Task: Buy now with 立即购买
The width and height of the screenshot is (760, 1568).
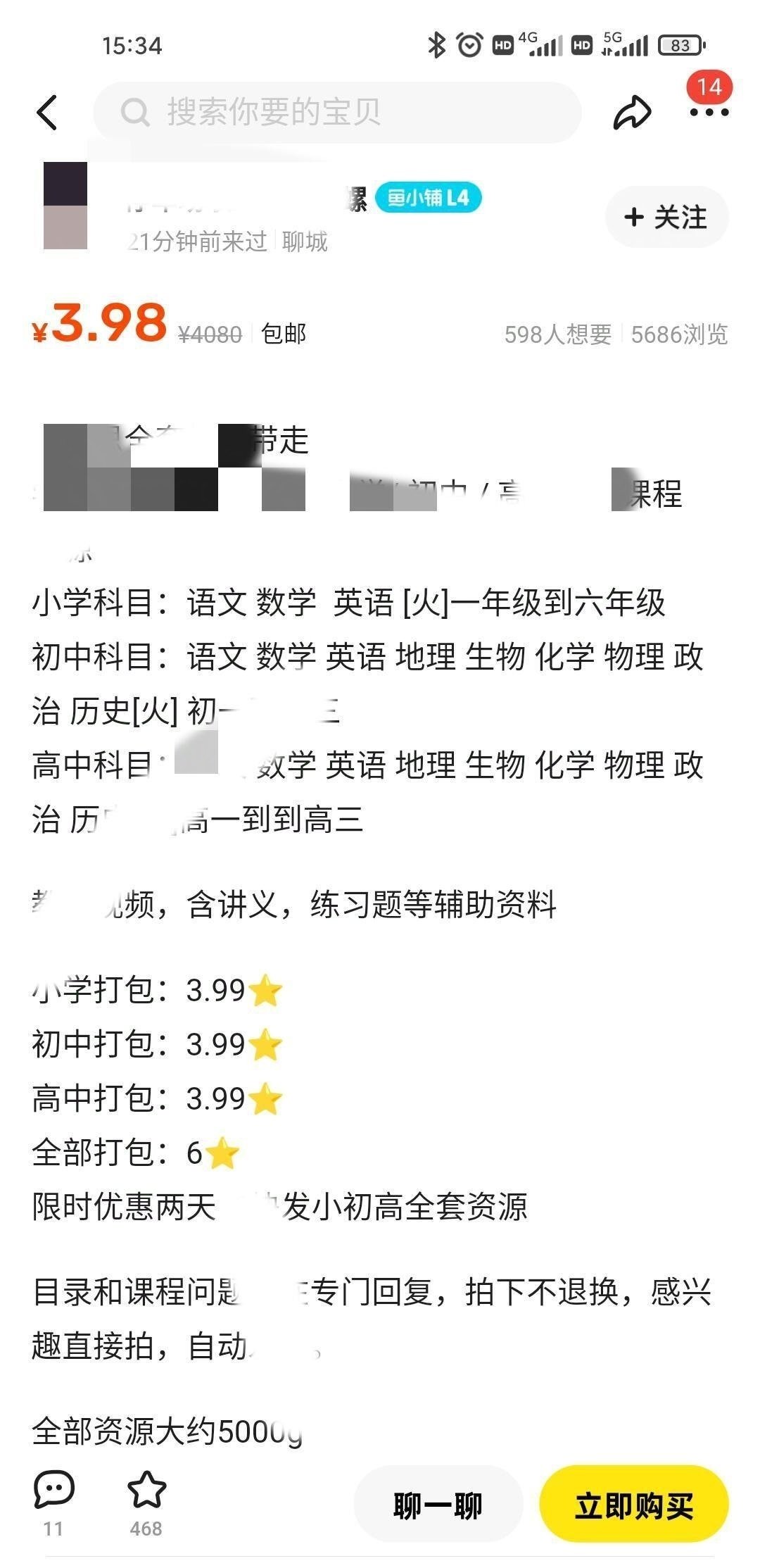Action: pos(634,1506)
